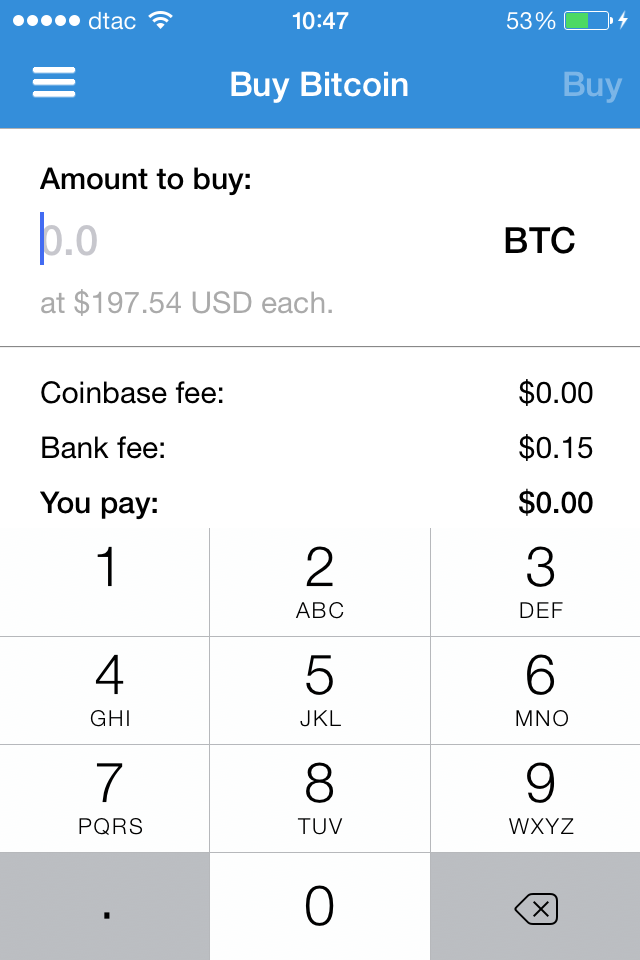Enter digit 5 on the keypad

click(320, 690)
